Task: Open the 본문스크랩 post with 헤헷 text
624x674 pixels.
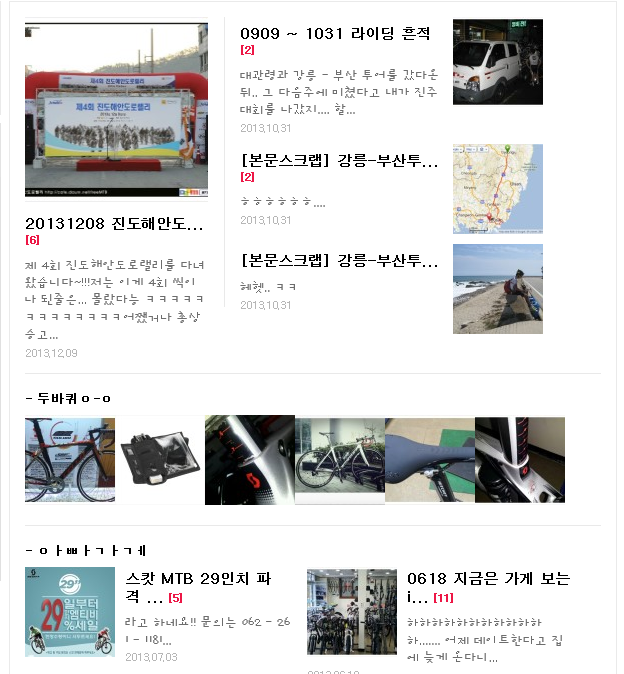Action: (x=339, y=261)
